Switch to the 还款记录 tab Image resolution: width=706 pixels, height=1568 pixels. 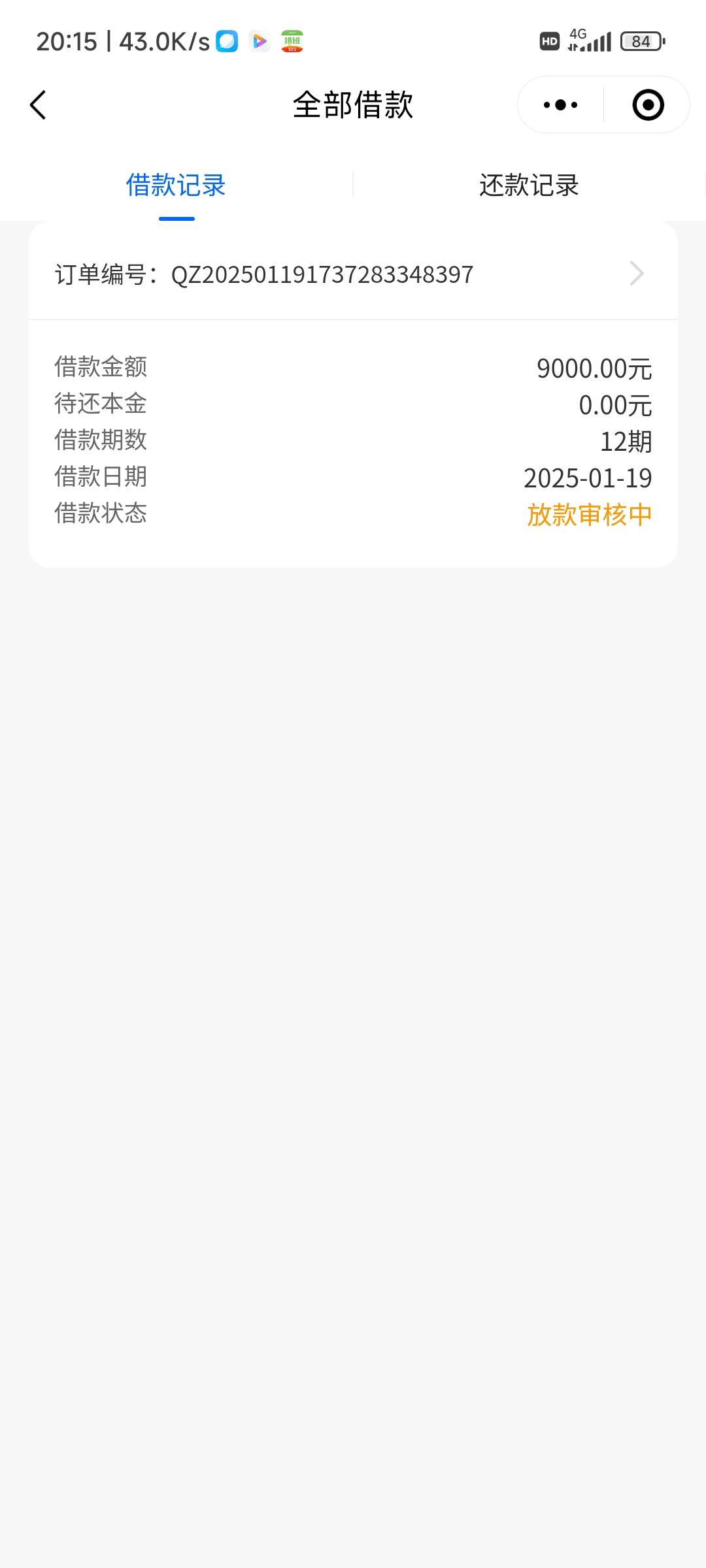pos(529,186)
